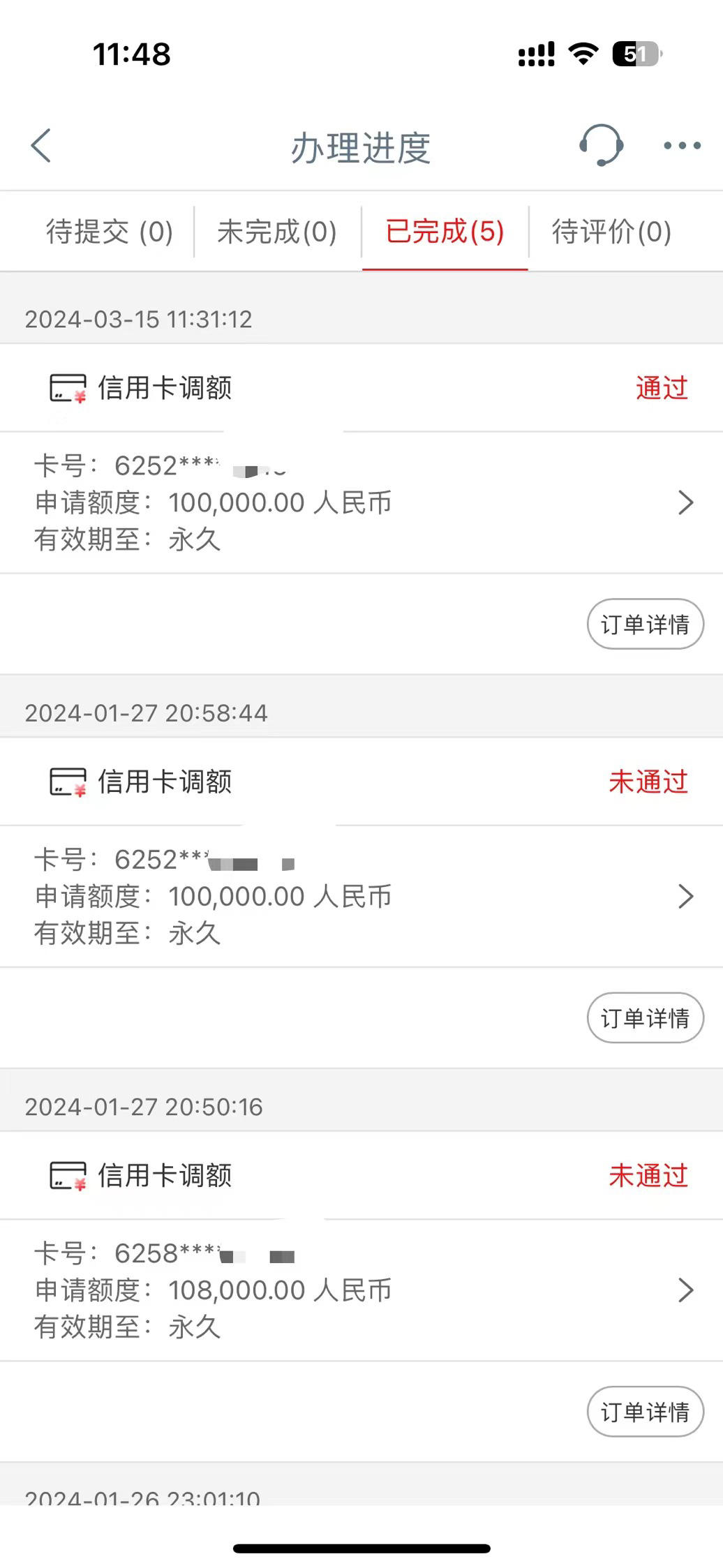
Task: Select the 已完成(5) tab
Action: [x=445, y=232]
